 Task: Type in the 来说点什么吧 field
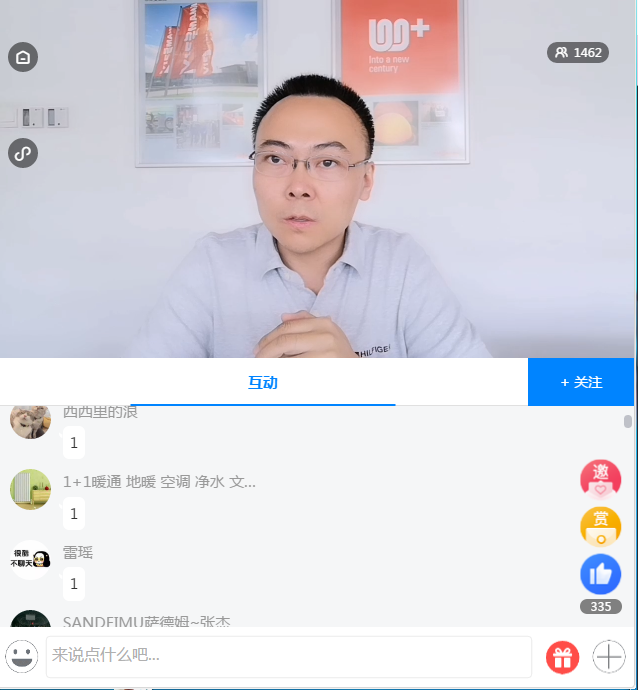[288, 657]
